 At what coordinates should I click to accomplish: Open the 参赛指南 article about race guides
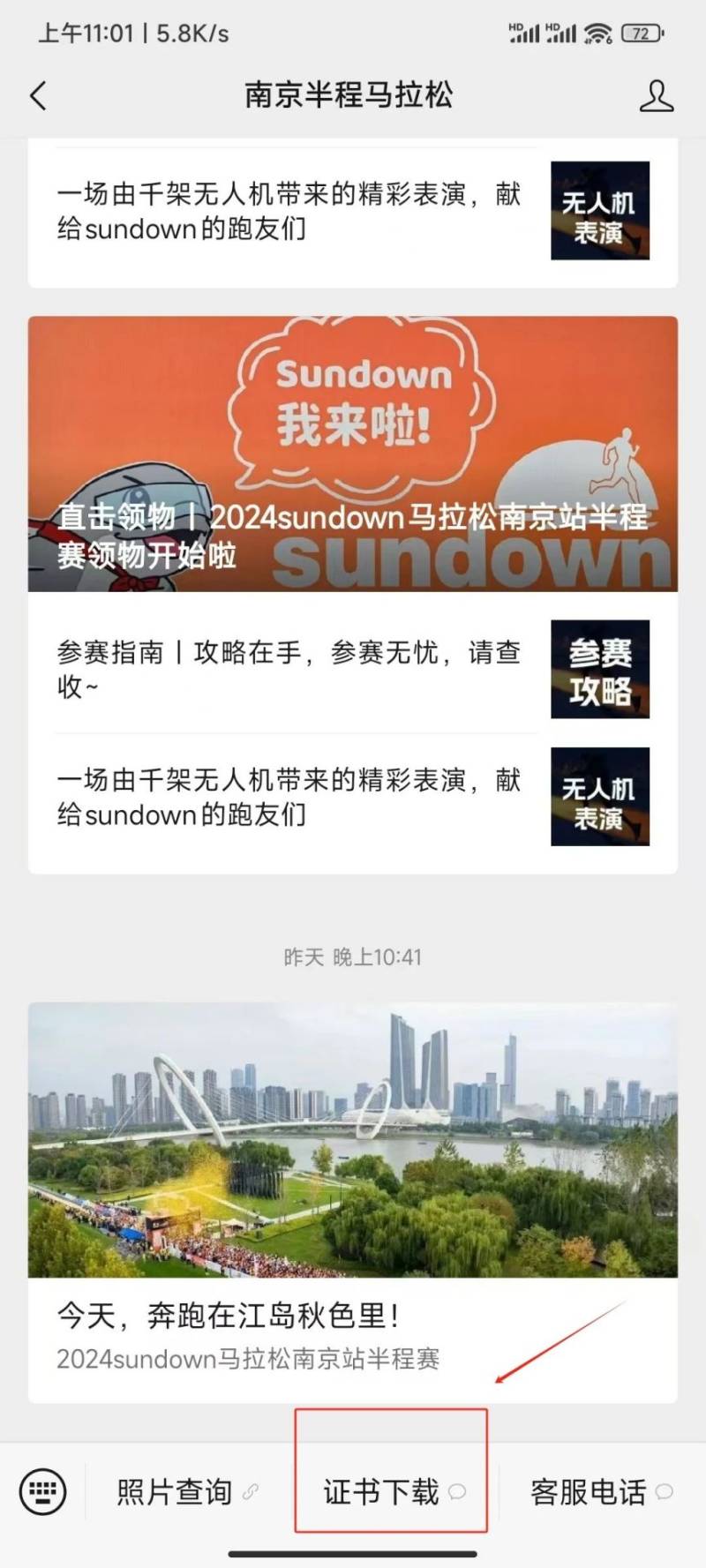[291, 671]
